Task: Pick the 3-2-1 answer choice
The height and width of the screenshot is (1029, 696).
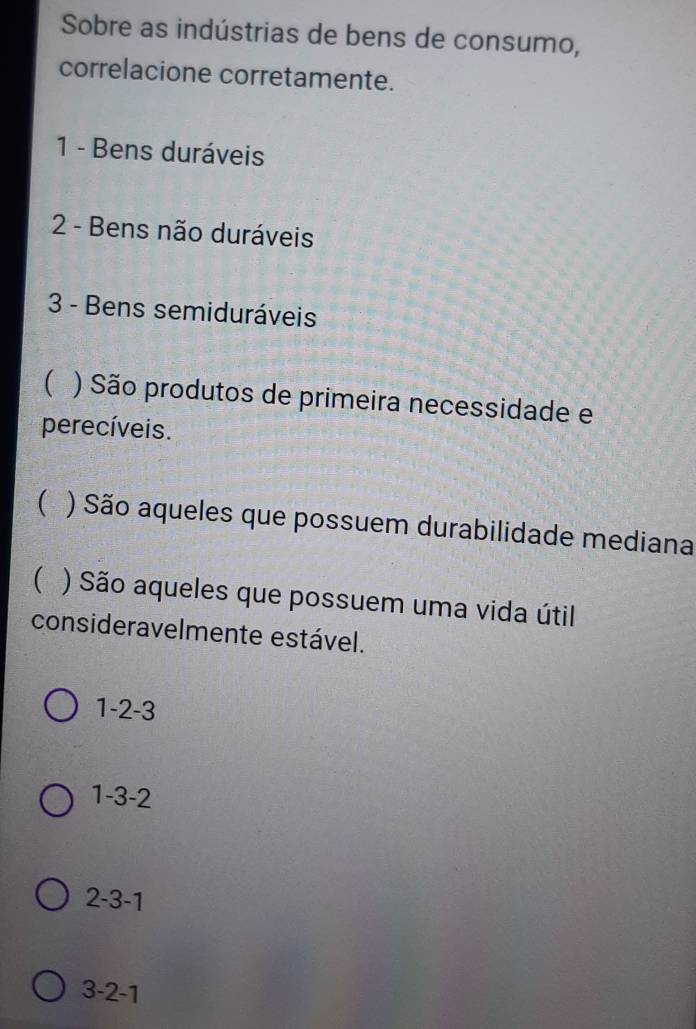Action: click(x=53, y=992)
